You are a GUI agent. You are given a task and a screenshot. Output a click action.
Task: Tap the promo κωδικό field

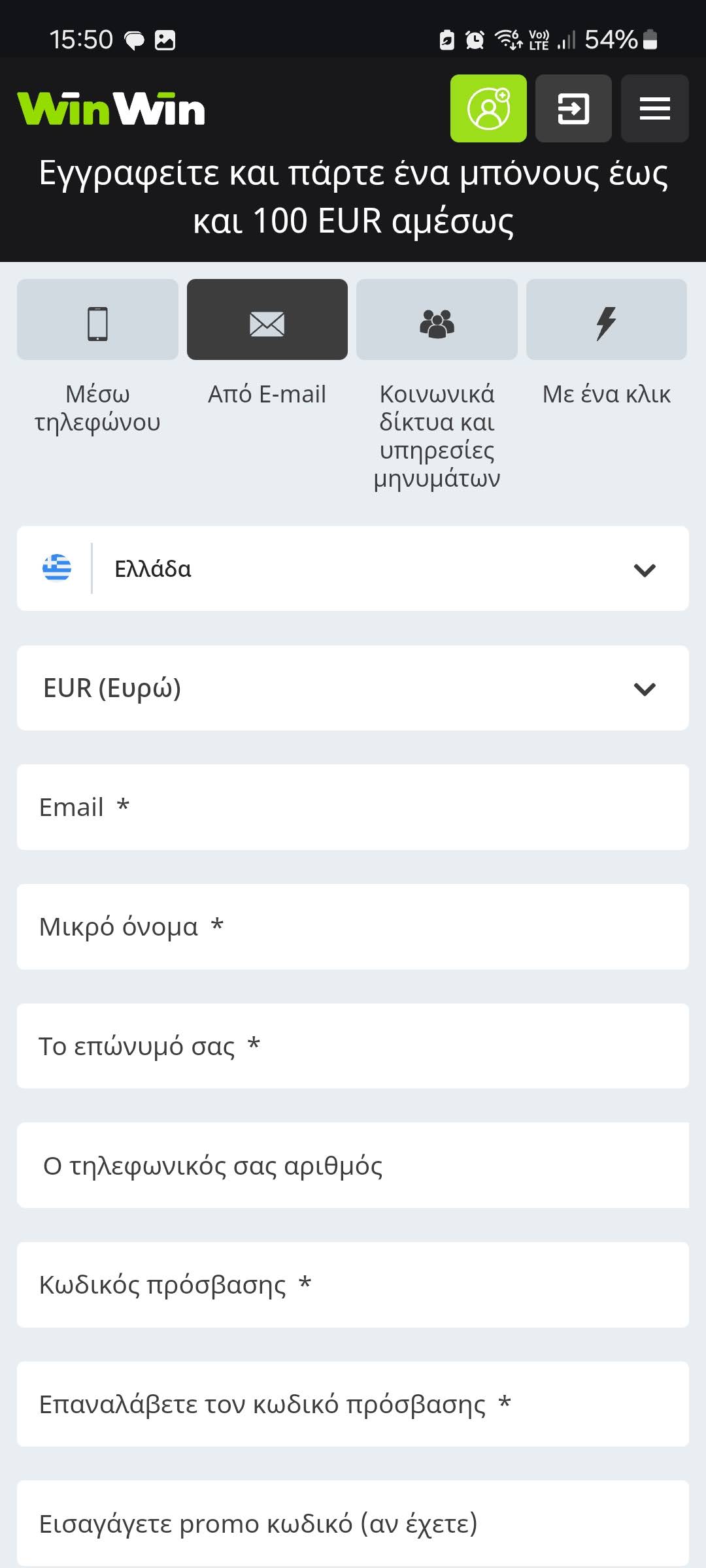coord(353,1523)
